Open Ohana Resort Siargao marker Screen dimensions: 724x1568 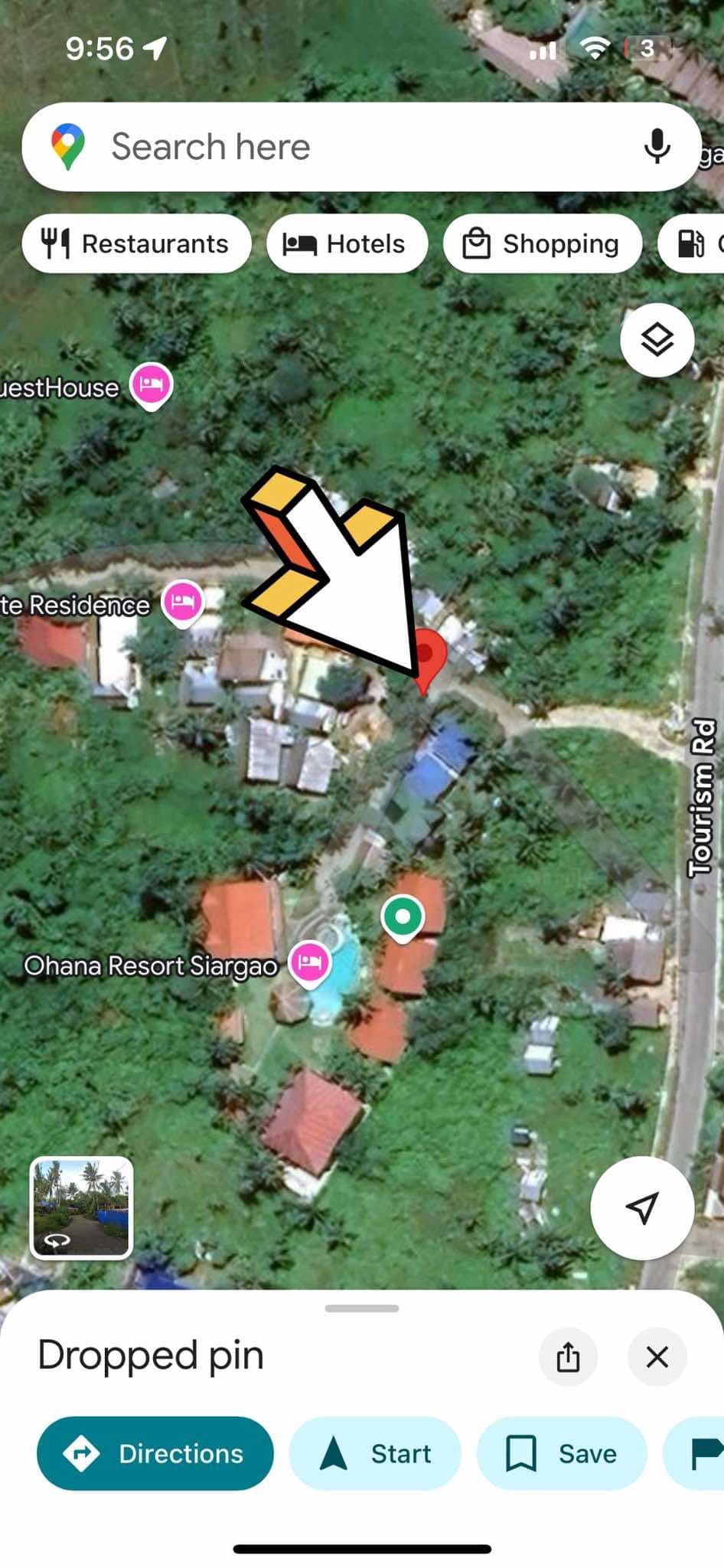coord(309,963)
